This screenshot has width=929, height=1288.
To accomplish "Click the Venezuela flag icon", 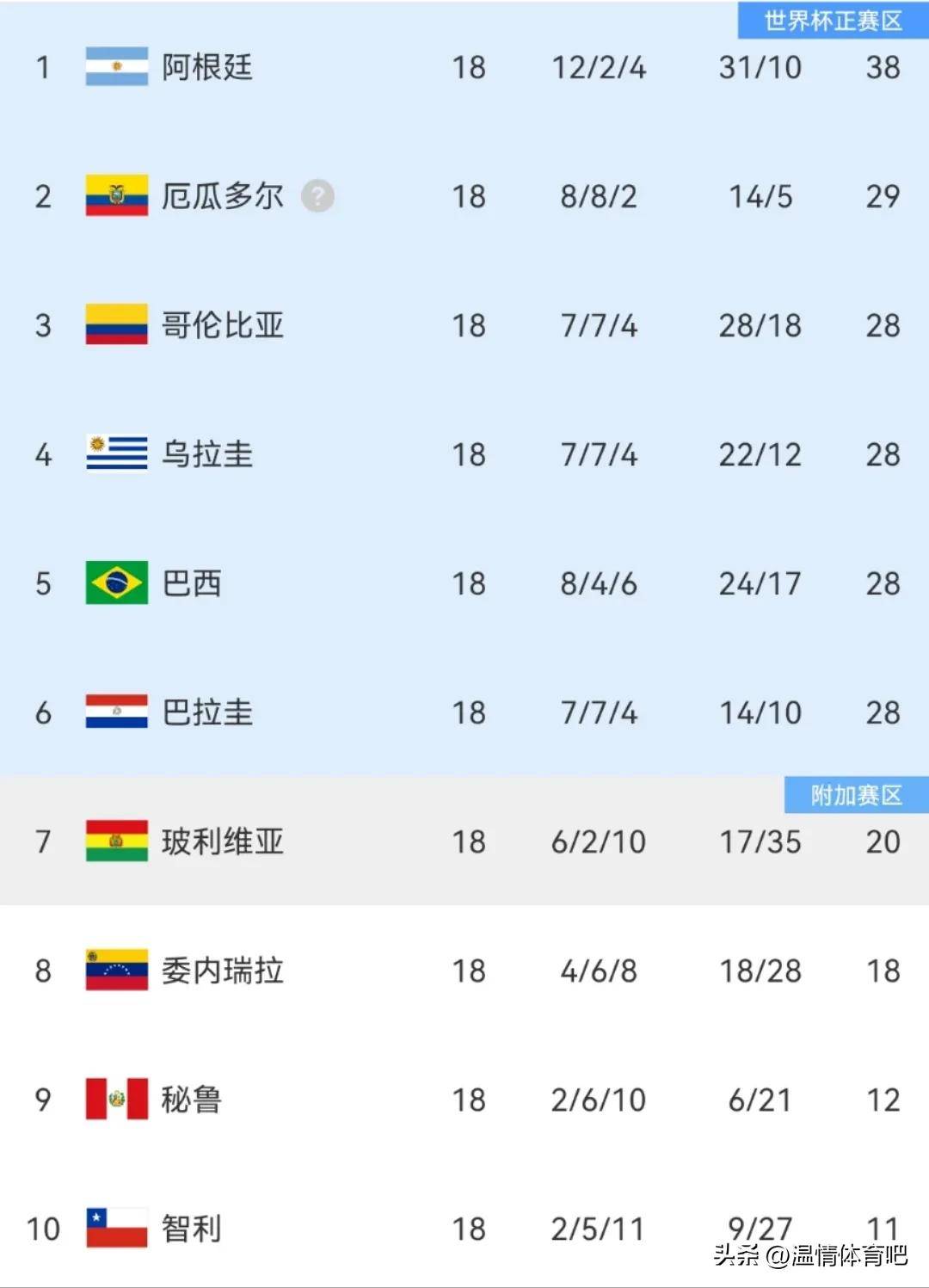I will point(119,971).
